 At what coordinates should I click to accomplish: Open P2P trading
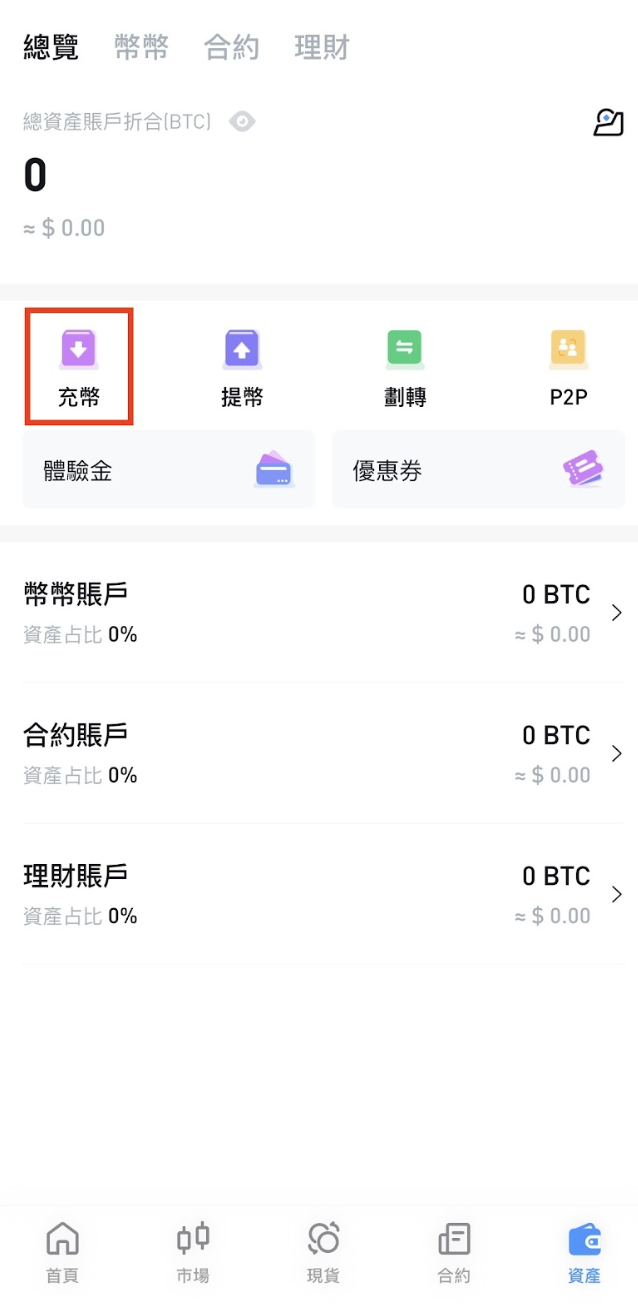568,366
